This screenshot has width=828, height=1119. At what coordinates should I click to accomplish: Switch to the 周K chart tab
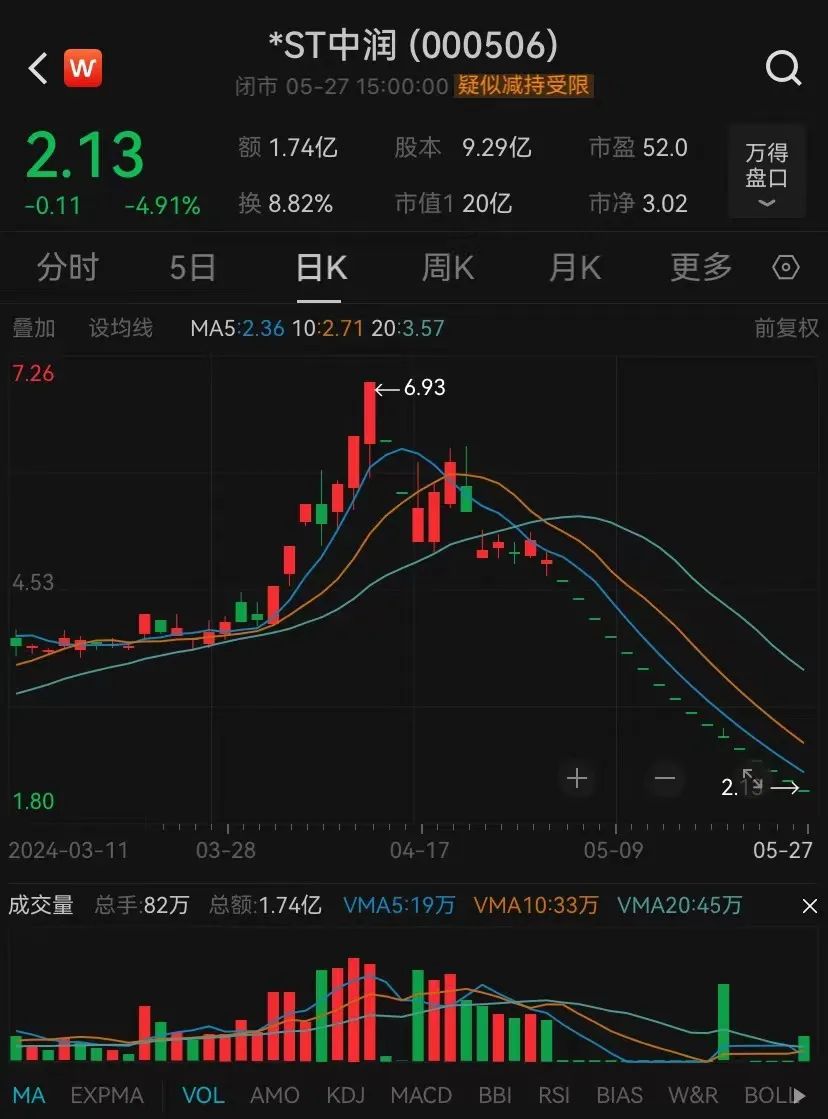coord(448,268)
